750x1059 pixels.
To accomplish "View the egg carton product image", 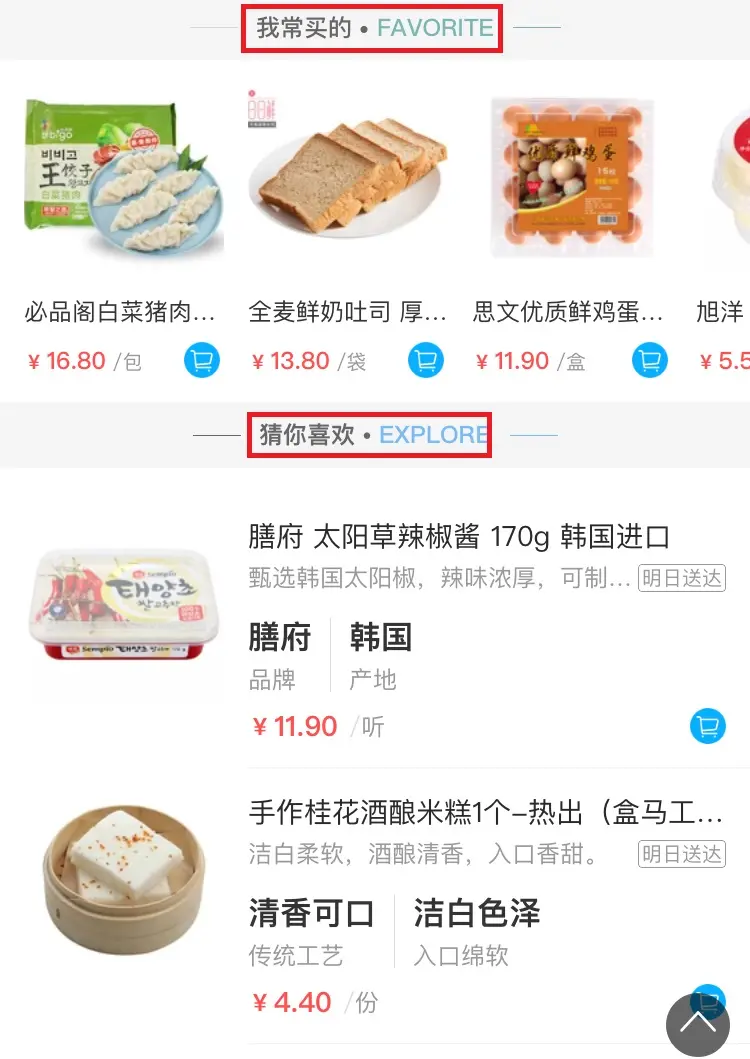I will tap(570, 175).
